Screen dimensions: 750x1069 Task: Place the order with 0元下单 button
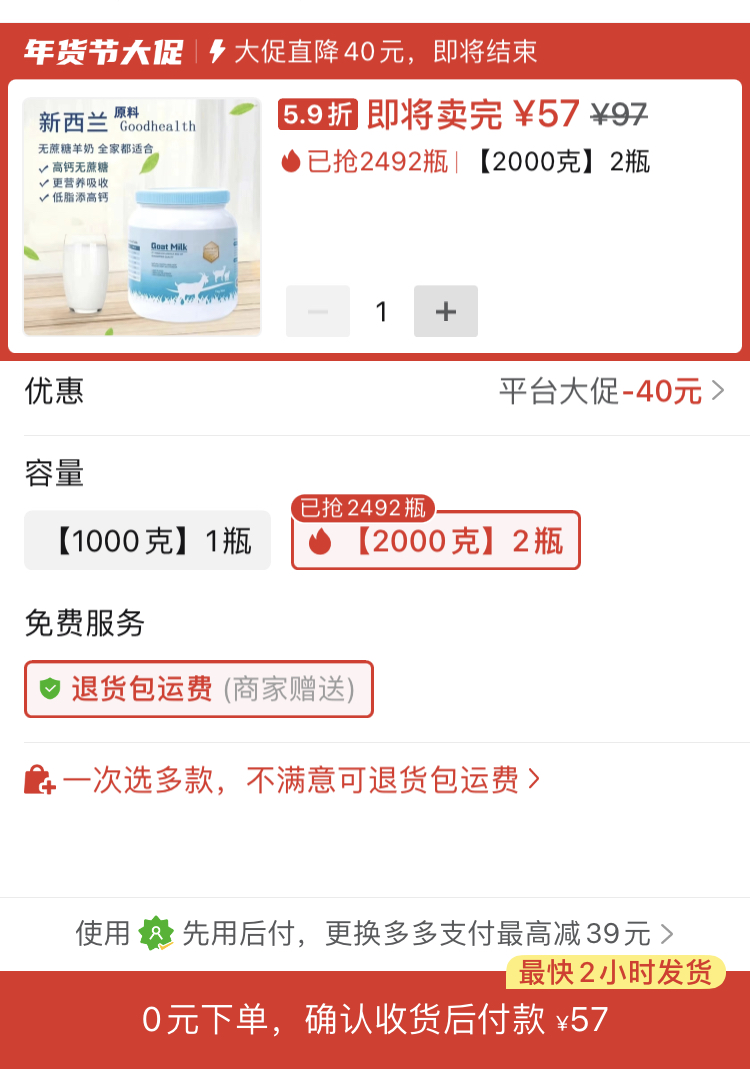tap(375, 1019)
